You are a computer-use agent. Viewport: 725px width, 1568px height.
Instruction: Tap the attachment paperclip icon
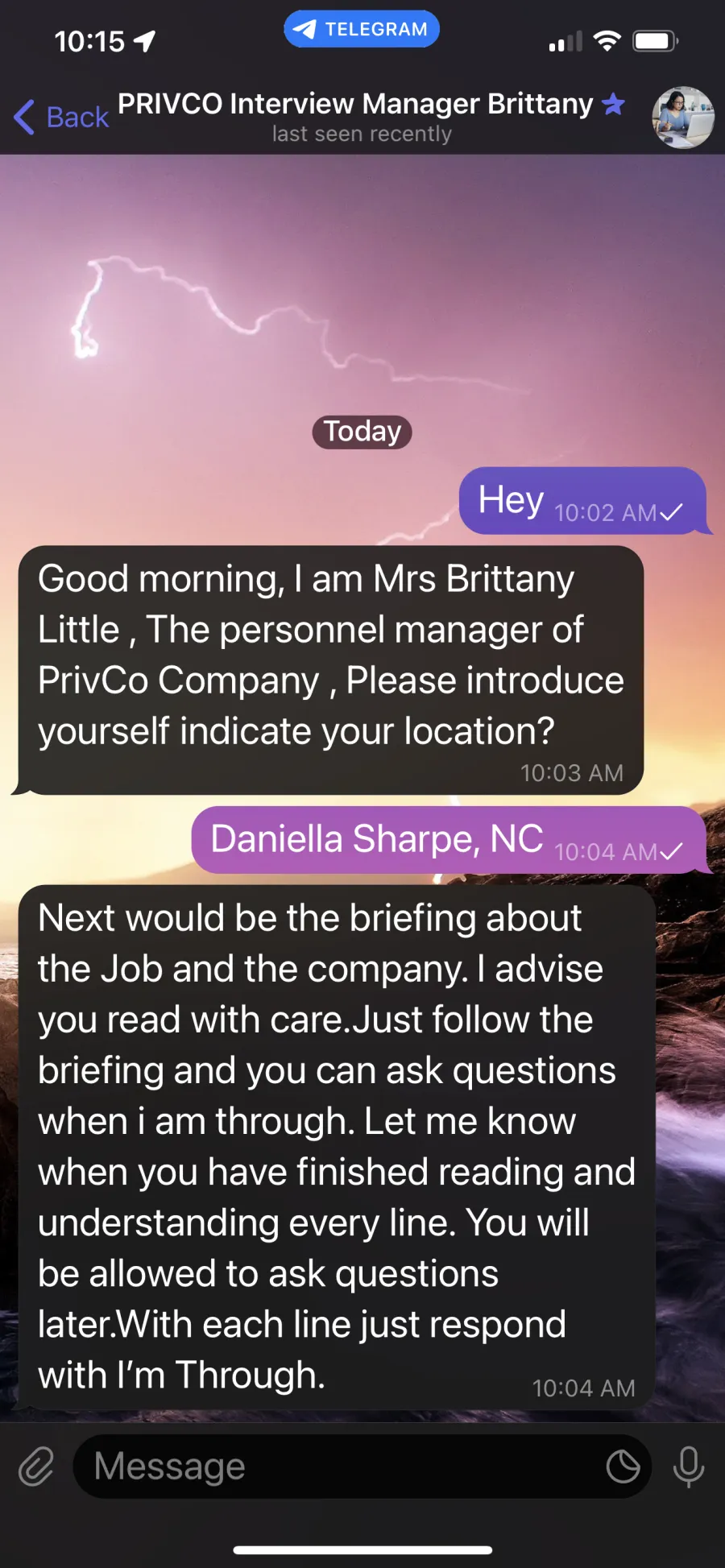pos(36,1466)
